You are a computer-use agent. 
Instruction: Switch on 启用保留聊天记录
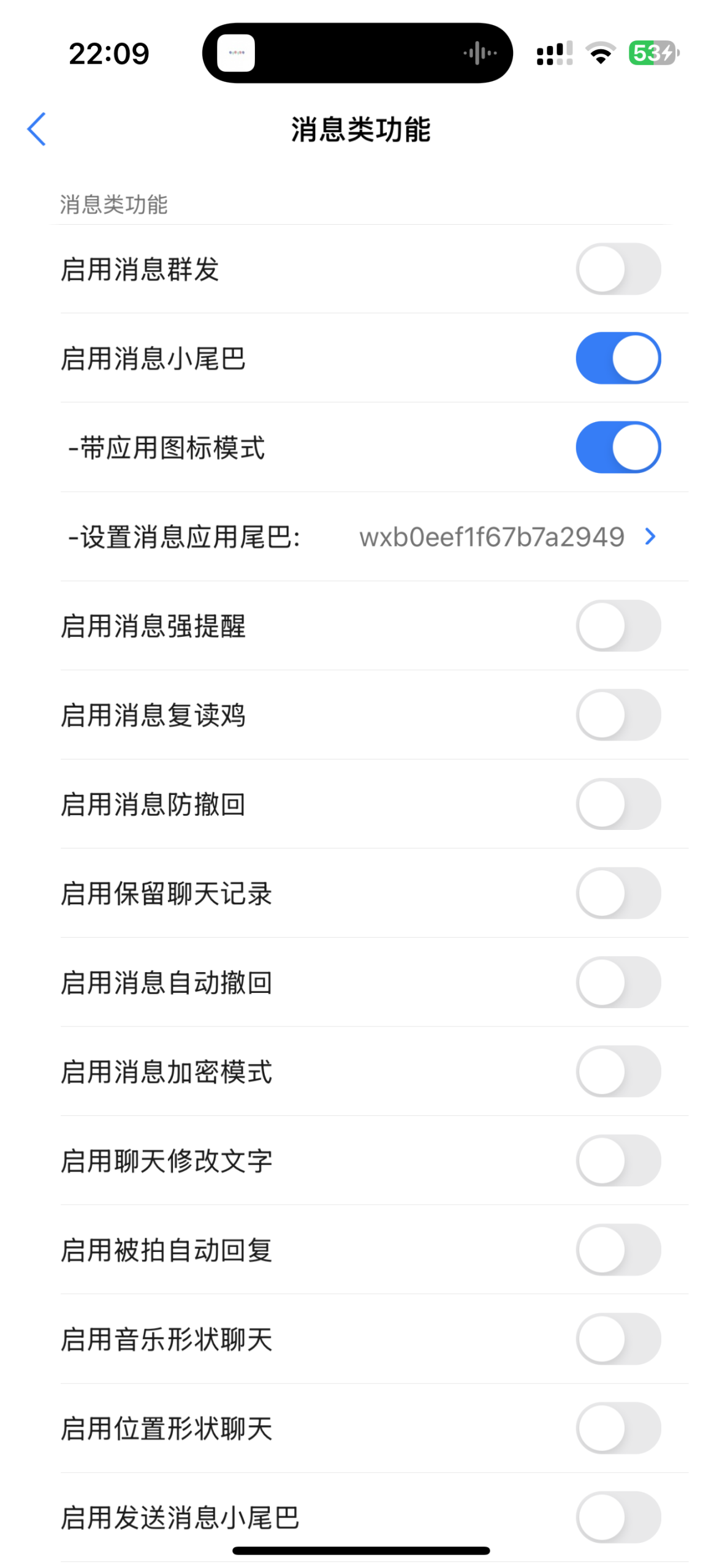[x=618, y=893]
